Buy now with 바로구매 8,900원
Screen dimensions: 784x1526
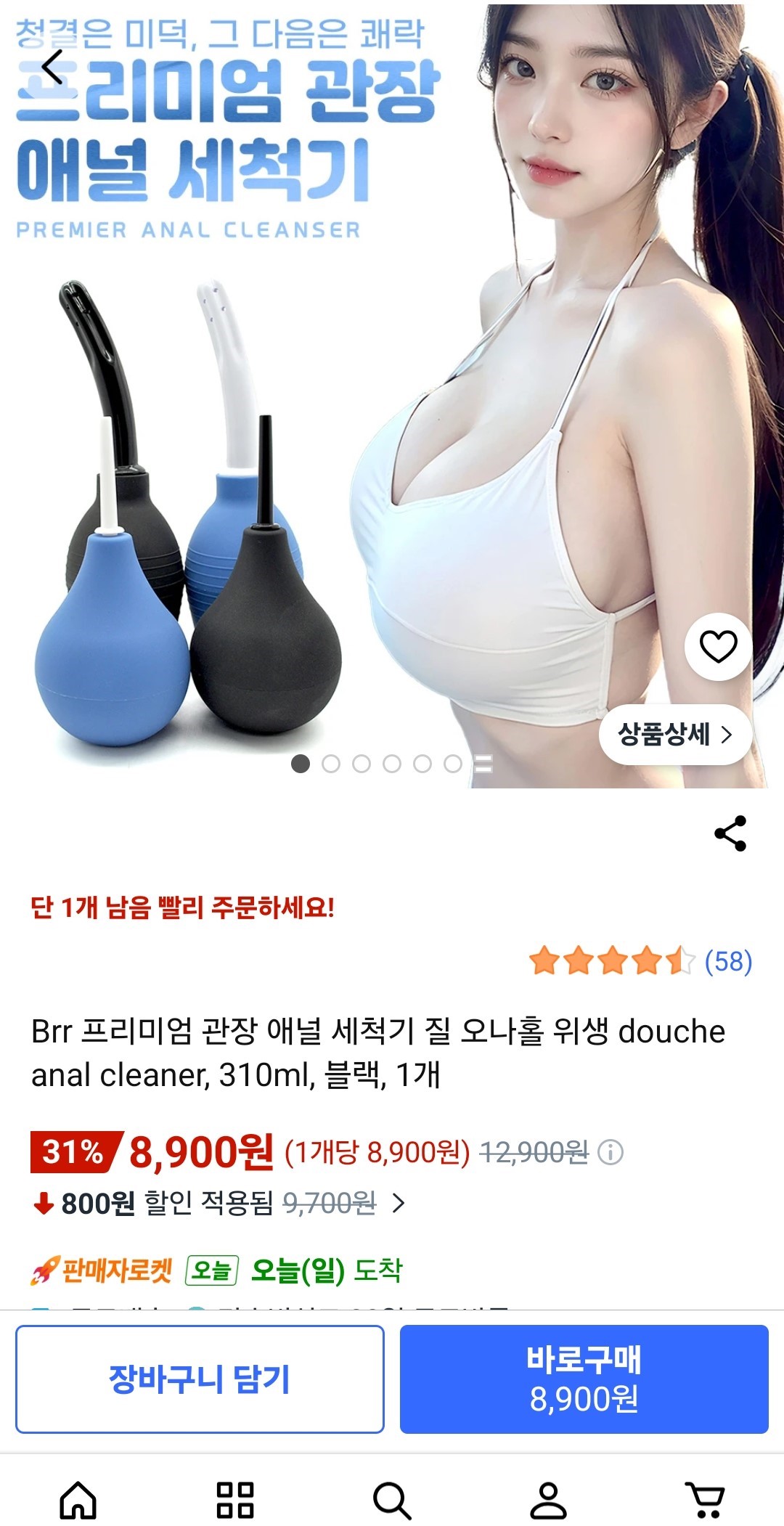click(584, 1379)
